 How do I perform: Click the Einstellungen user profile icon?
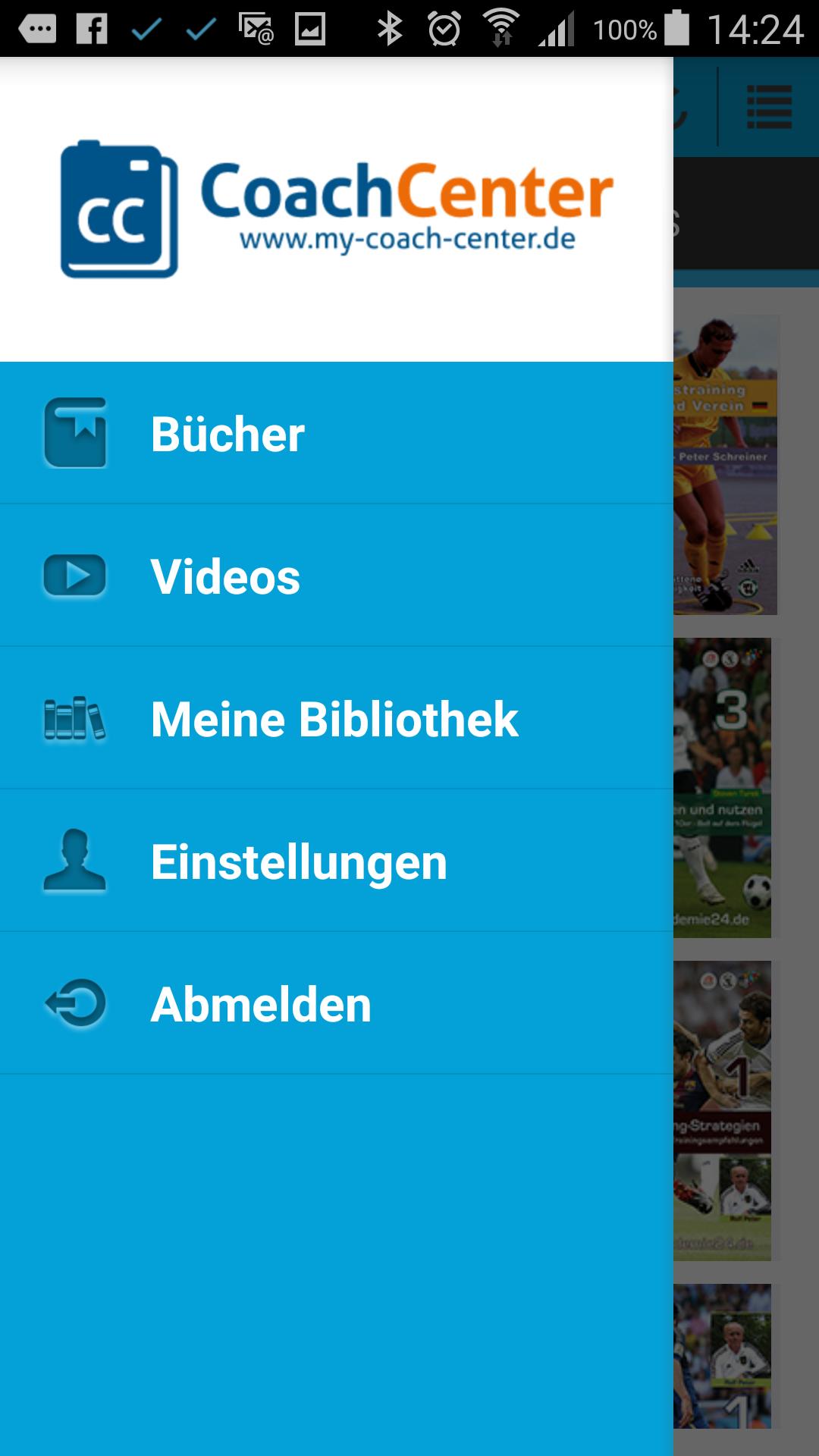(76, 859)
